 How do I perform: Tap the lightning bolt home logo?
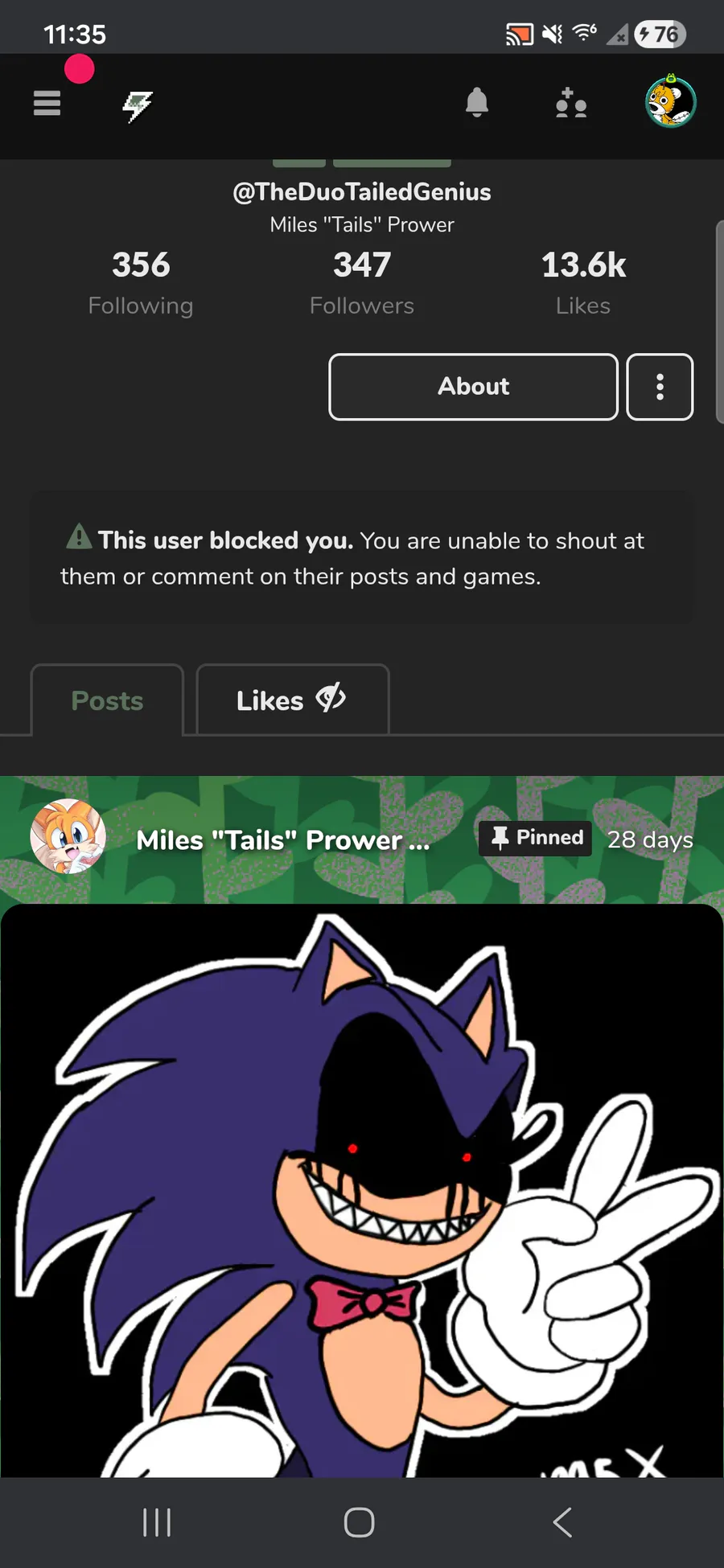coord(138,105)
